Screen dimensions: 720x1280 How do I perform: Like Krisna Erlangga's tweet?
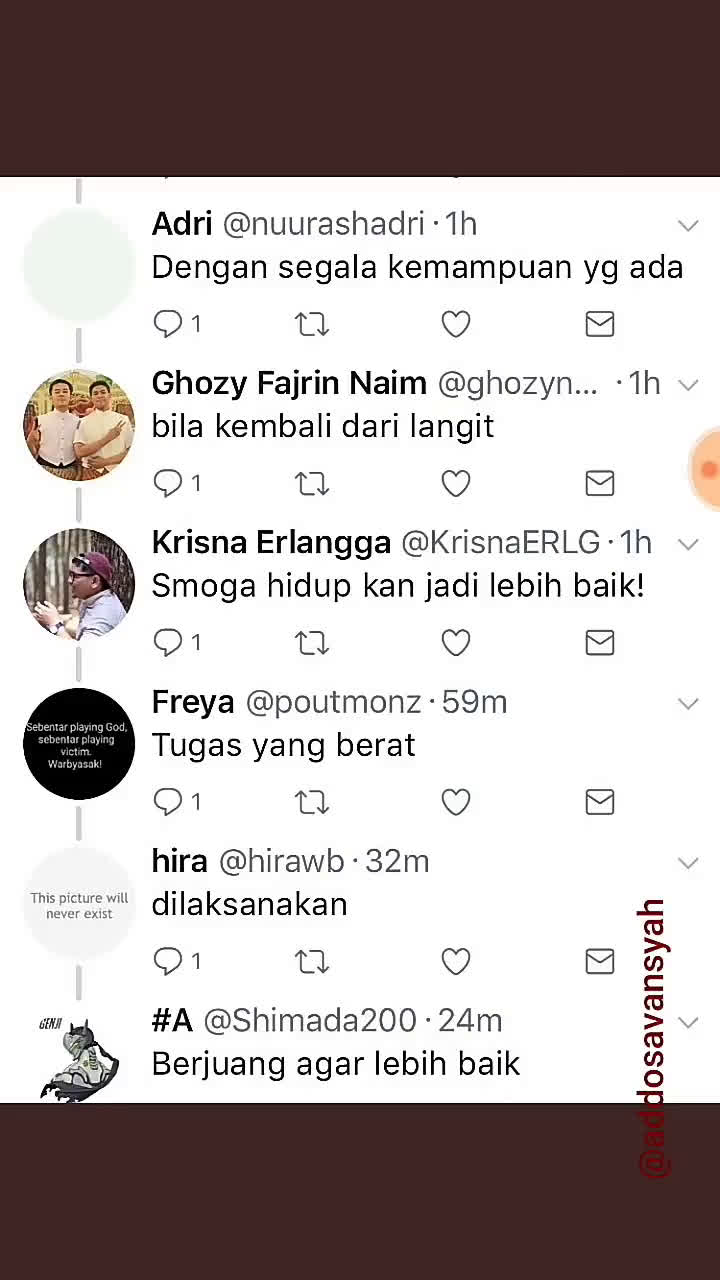[456, 643]
